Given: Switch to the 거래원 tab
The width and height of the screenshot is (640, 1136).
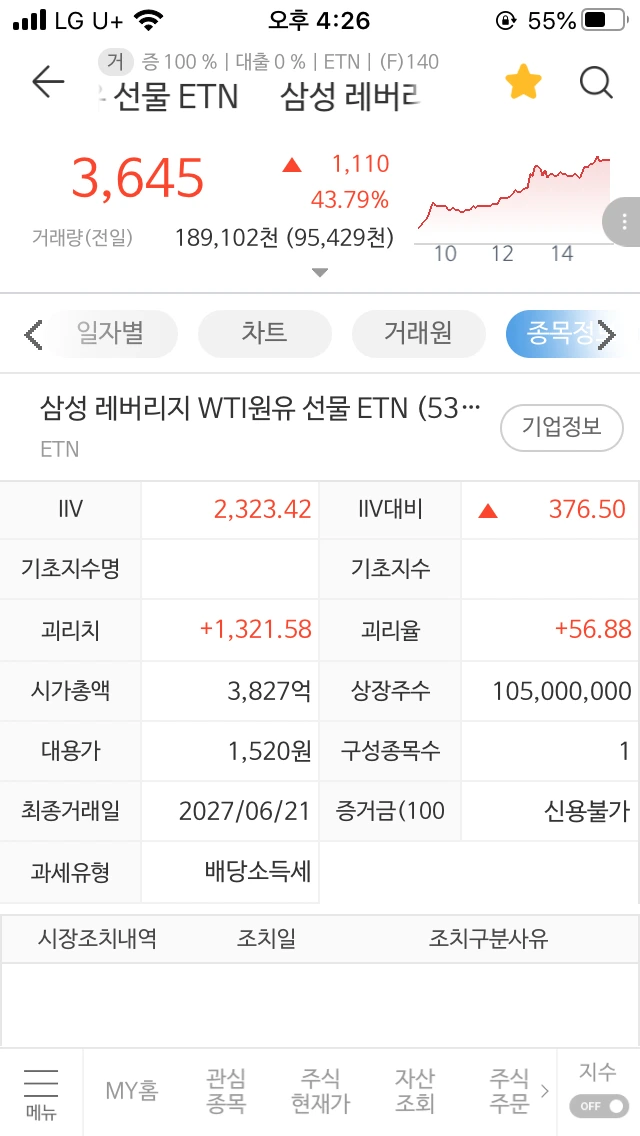Looking at the screenshot, I should [x=418, y=334].
